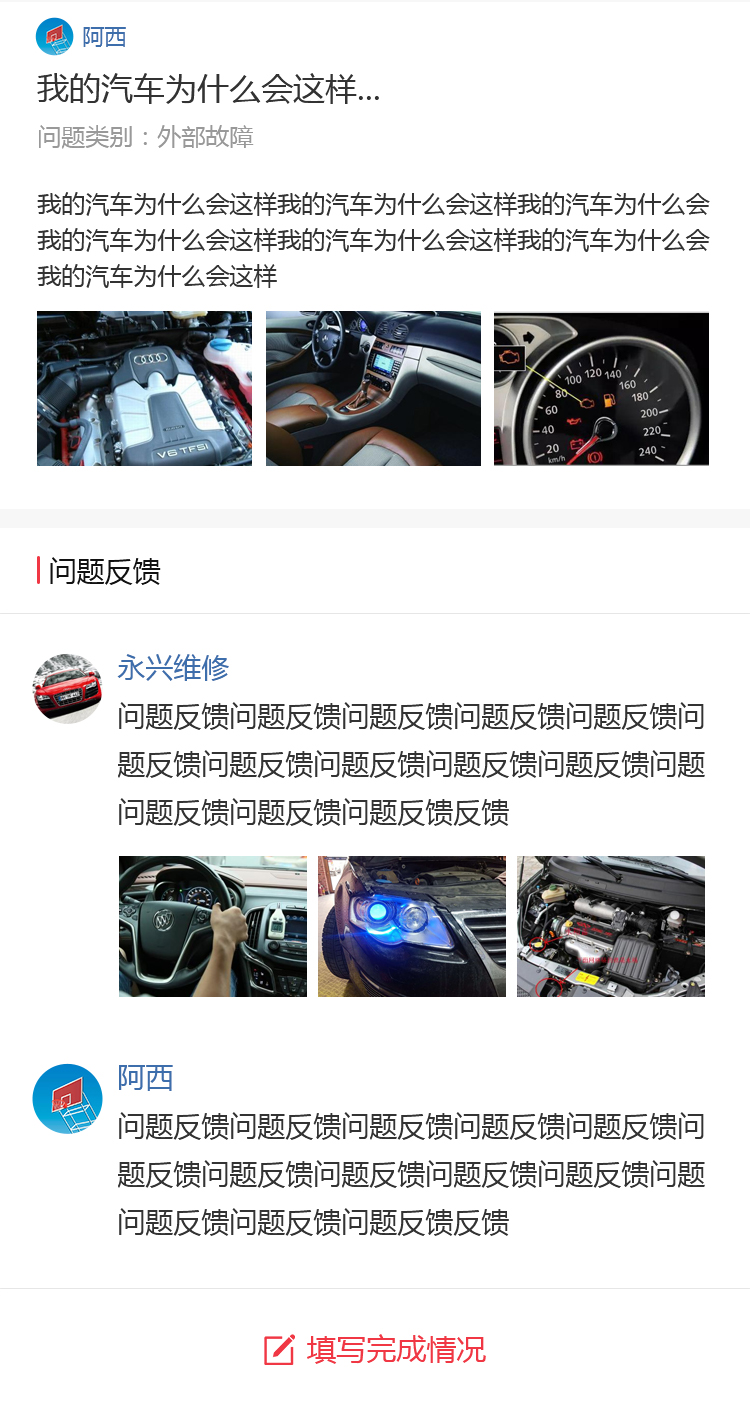View 永兴维修's blue headlight photo
Screen dimensions: 750x1404
click(412, 926)
